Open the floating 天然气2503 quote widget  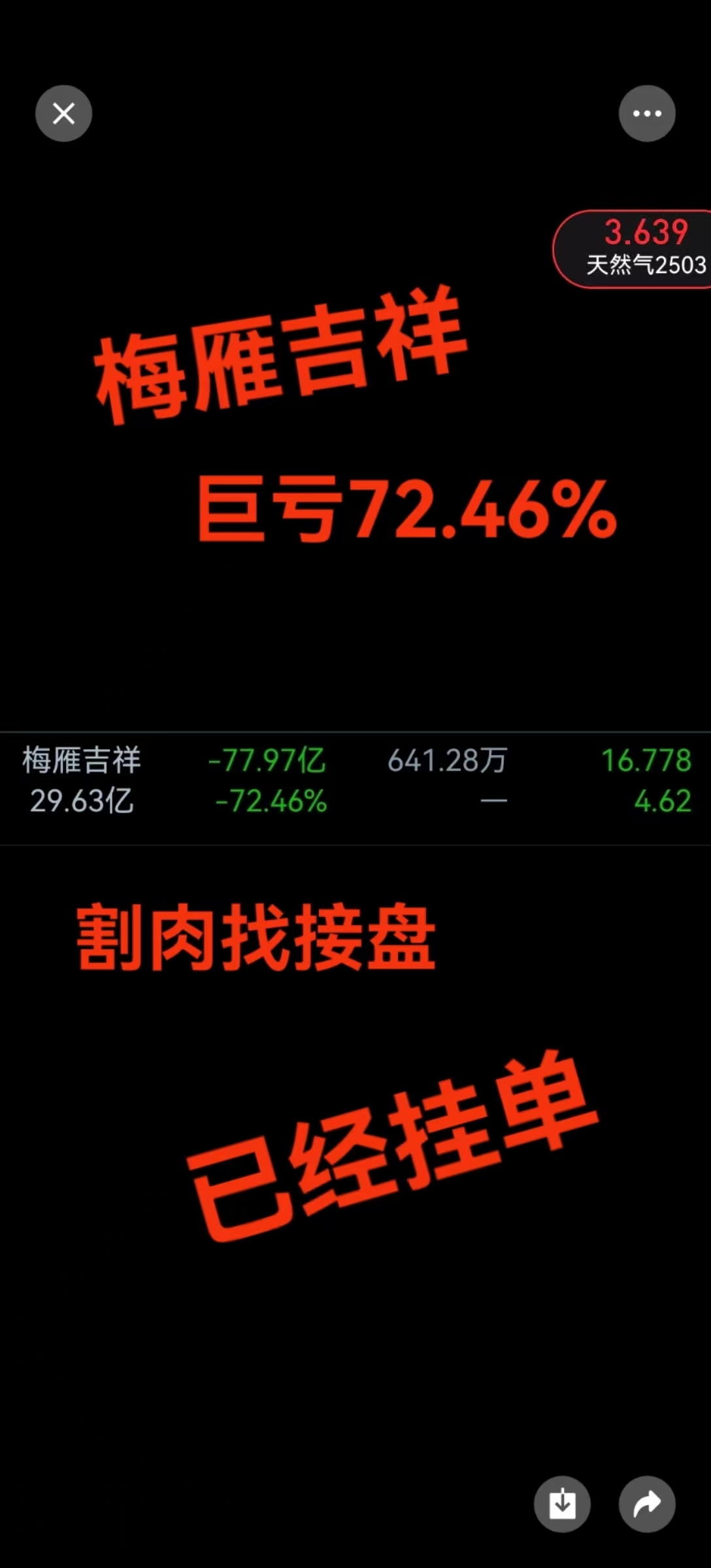pyautogui.click(x=637, y=249)
